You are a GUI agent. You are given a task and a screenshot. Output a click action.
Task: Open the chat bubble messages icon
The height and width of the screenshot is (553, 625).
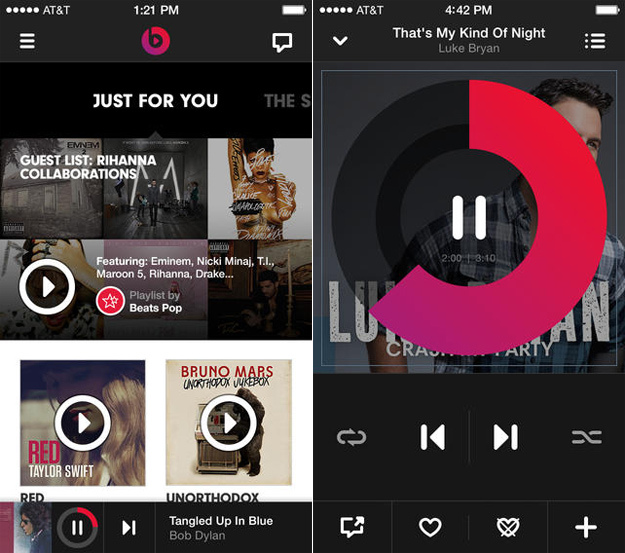(x=282, y=42)
